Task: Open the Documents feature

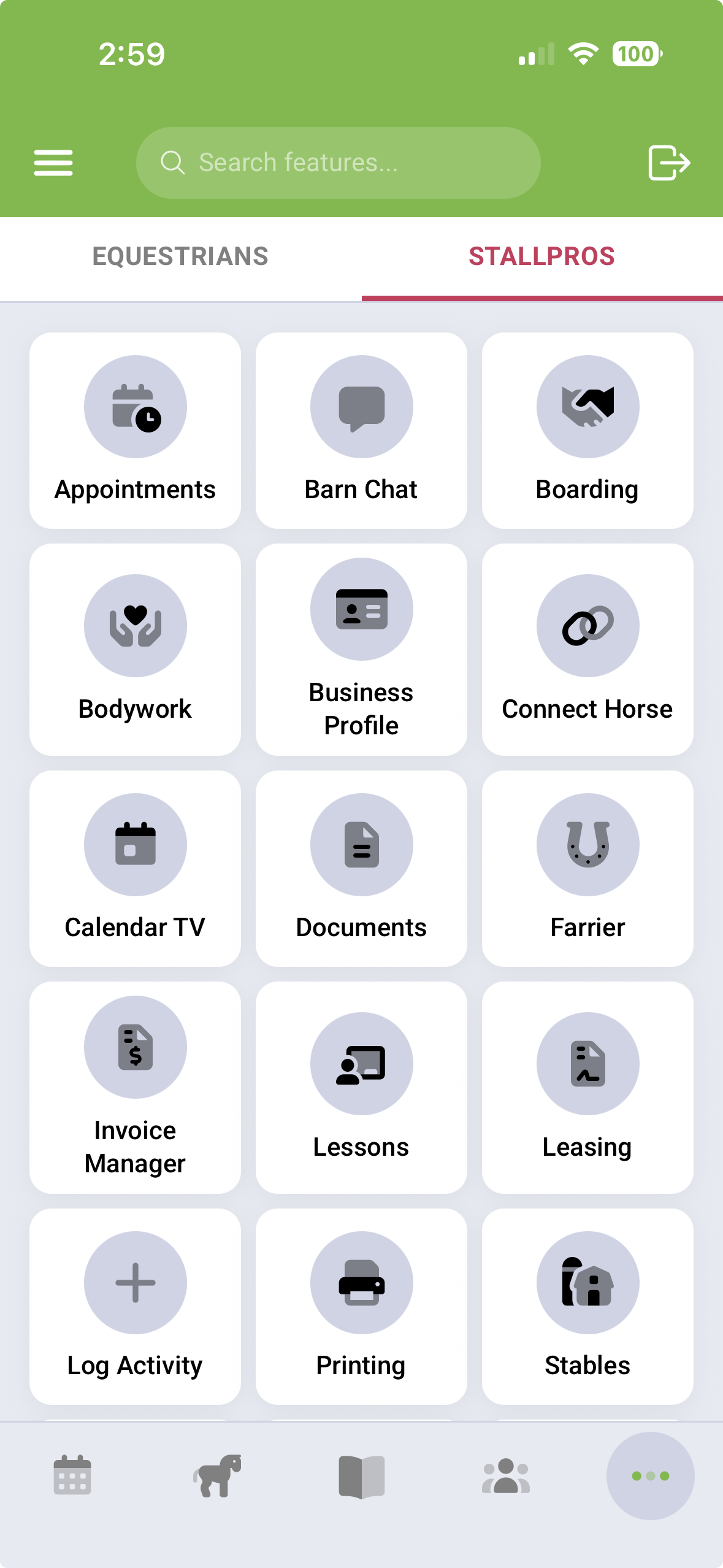Action: click(361, 868)
